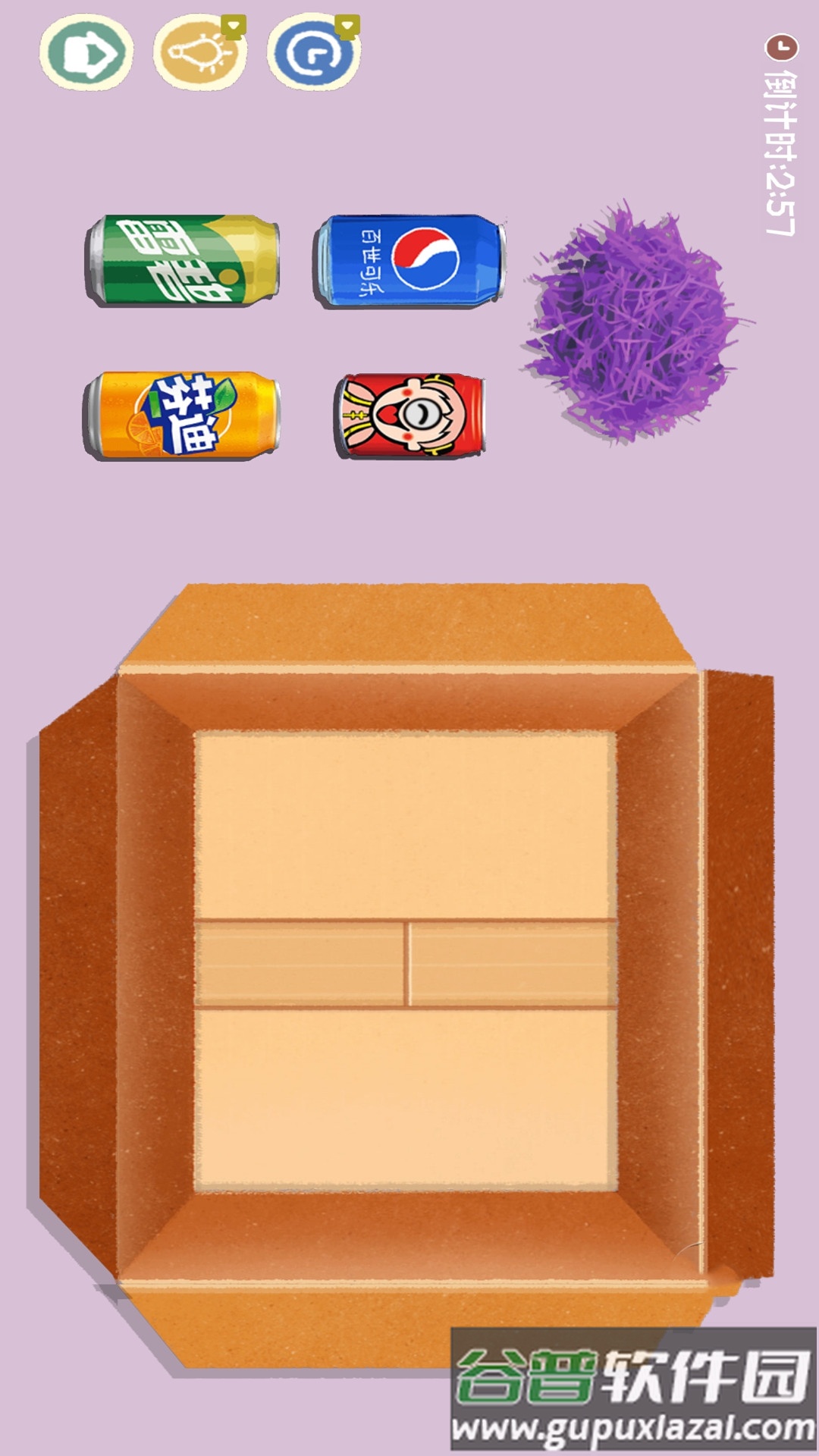Open the lightbulb hint
This screenshot has width=819, height=1456.
199,53
